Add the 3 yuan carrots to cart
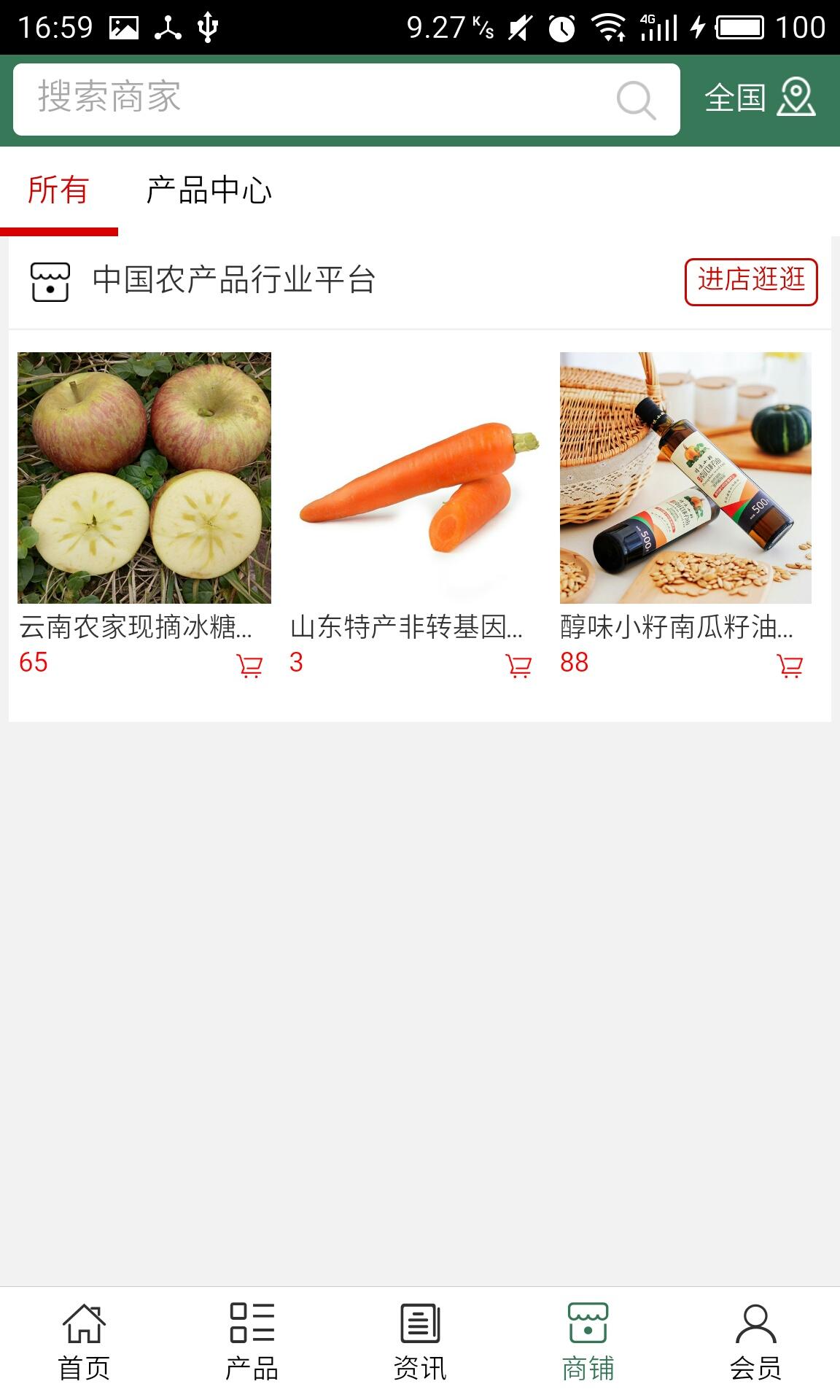 pos(518,665)
